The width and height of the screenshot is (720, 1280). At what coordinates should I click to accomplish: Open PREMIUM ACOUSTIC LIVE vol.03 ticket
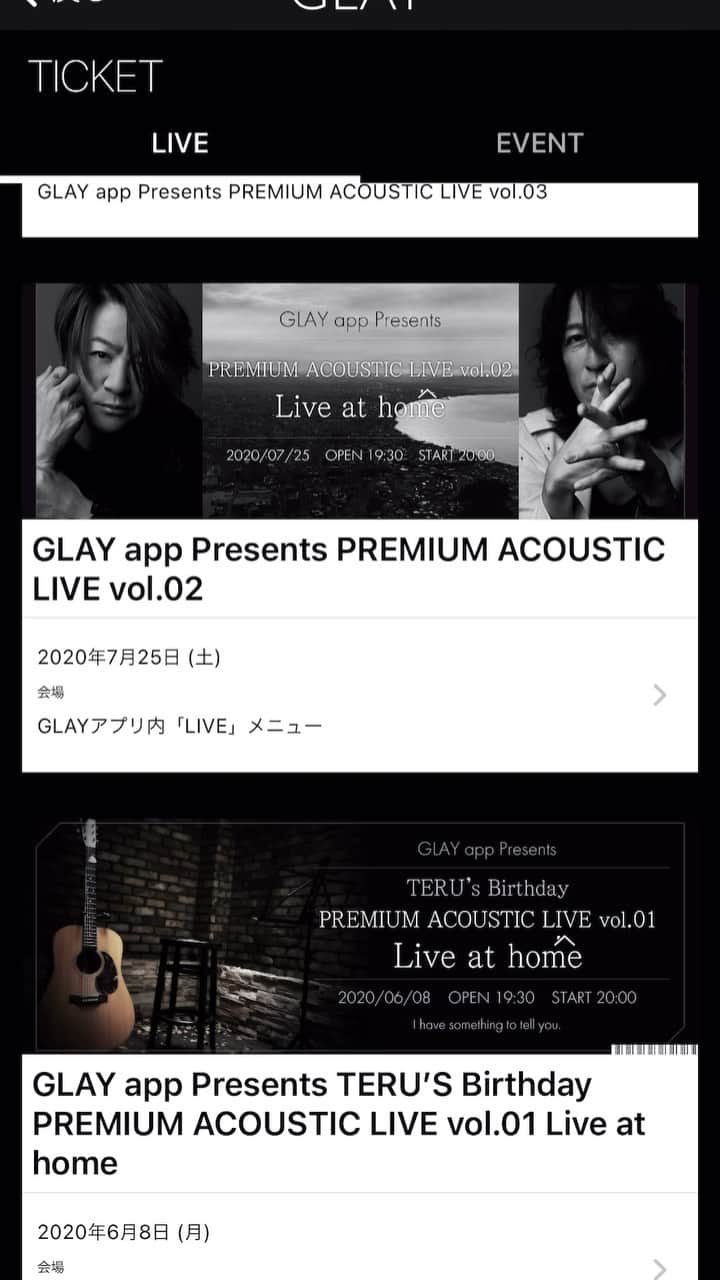coord(292,192)
